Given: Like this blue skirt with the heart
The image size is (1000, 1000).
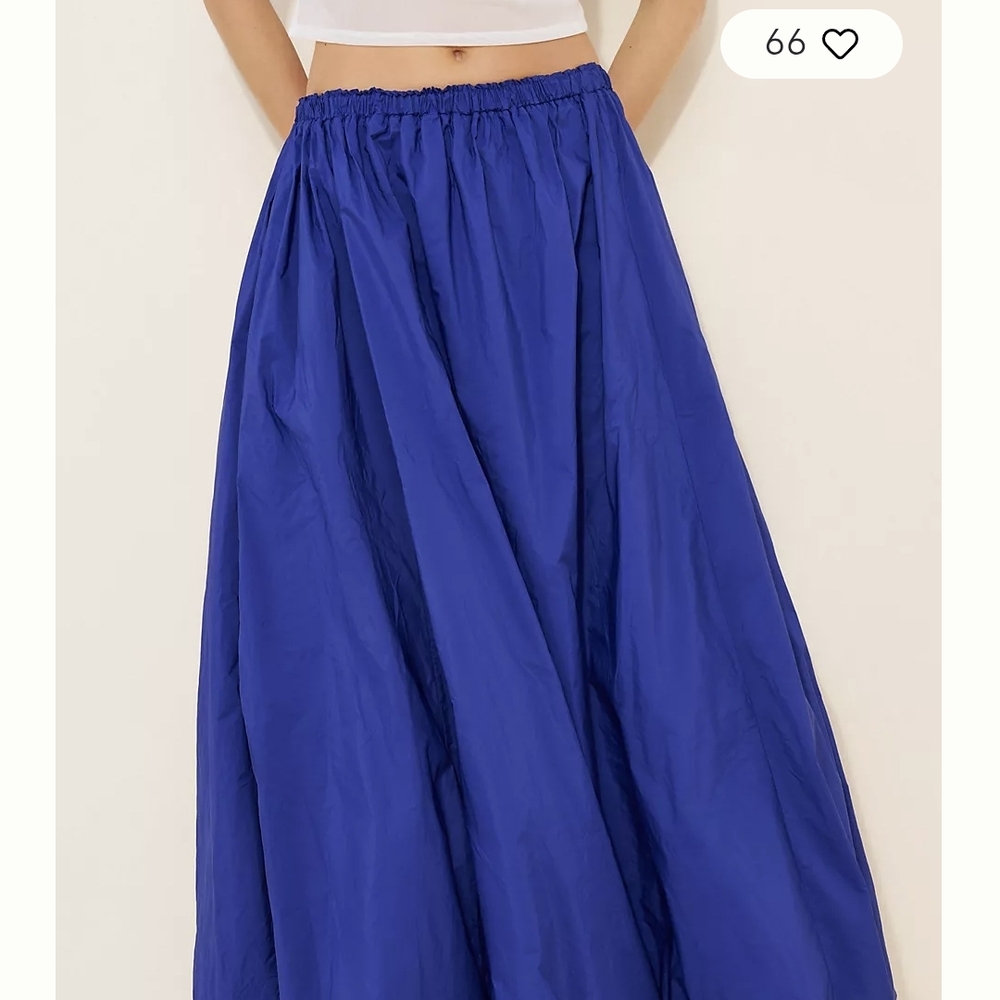Looking at the screenshot, I should coord(840,44).
